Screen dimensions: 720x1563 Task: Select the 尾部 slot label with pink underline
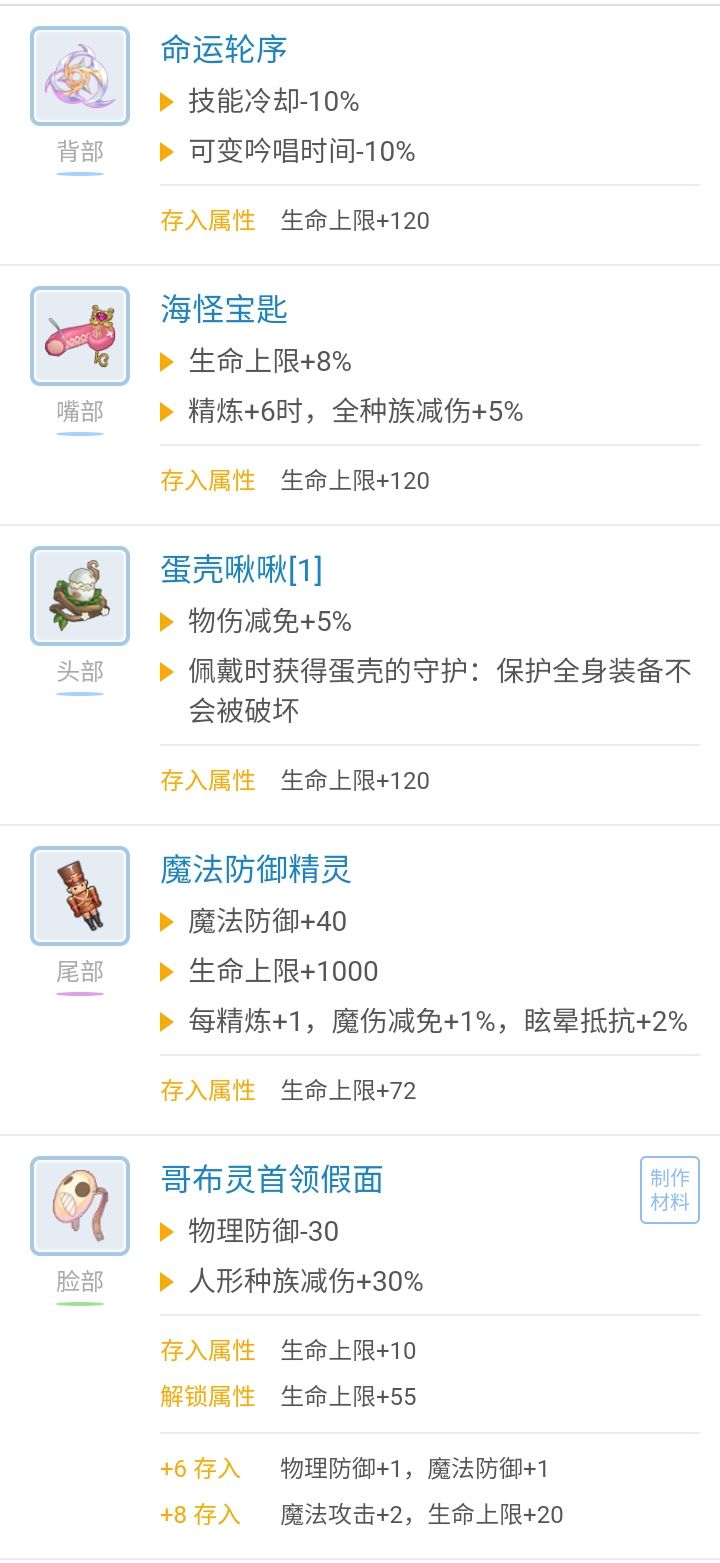coord(79,972)
